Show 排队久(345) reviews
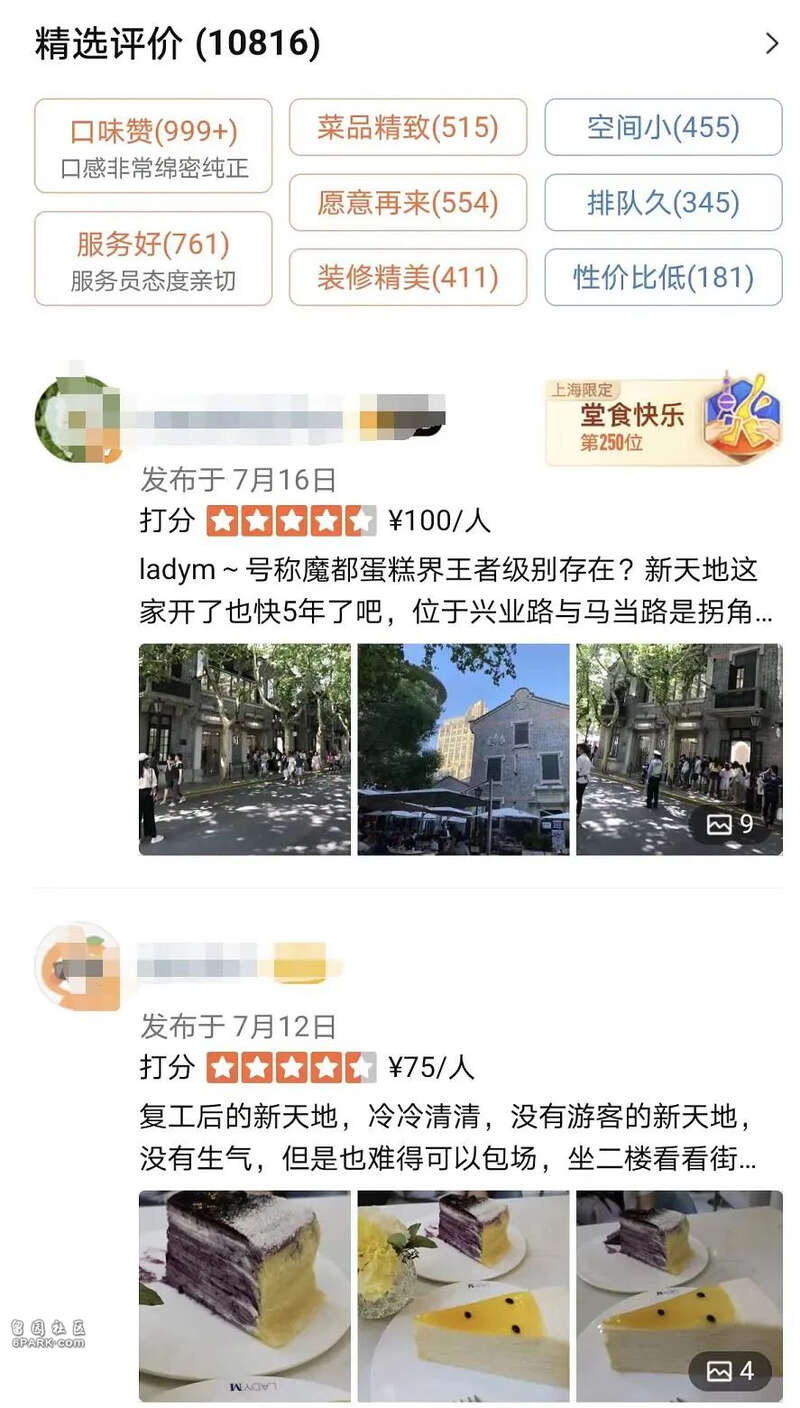This screenshot has width=800, height=1408. click(x=663, y=202)
